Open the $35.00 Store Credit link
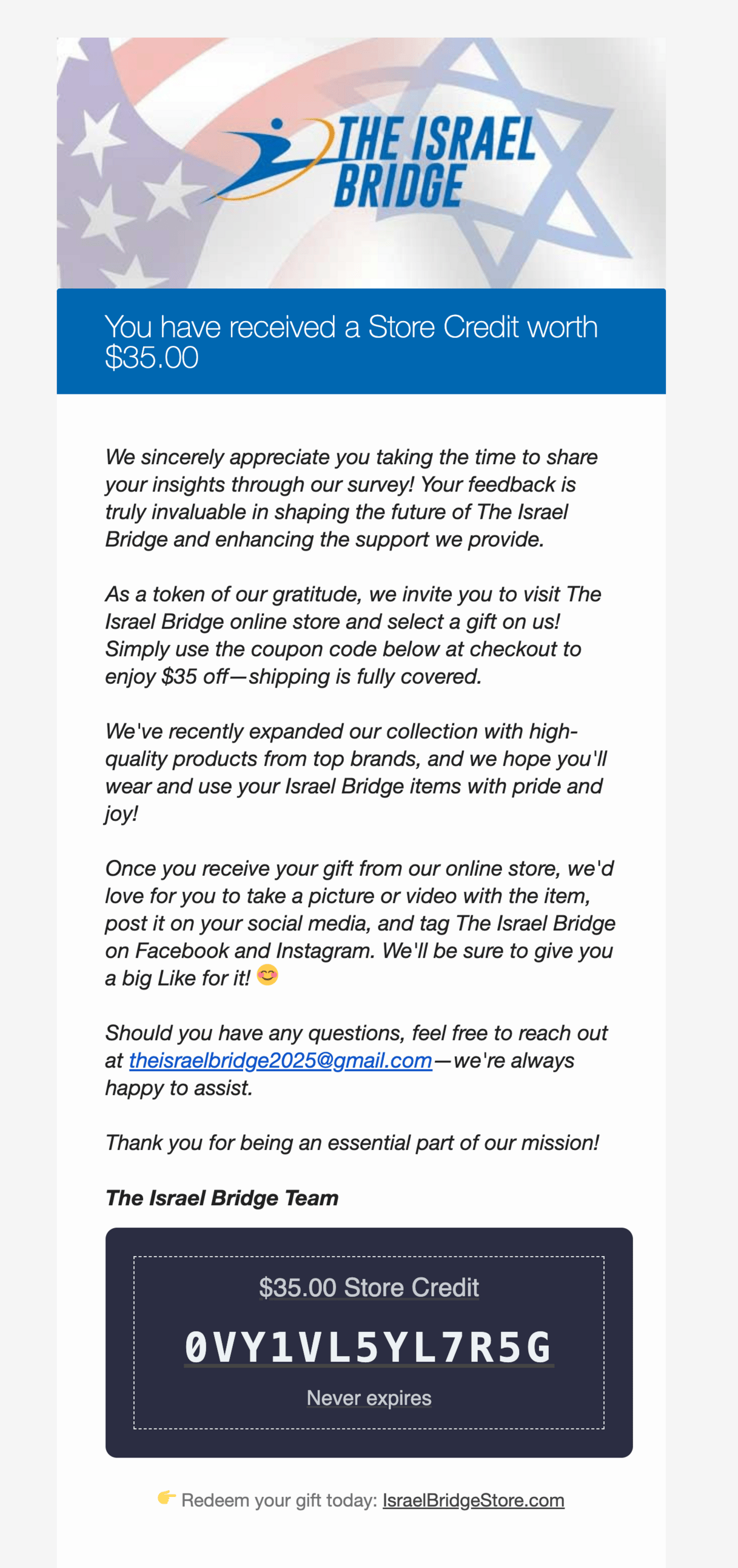This screenshot has width=738, height=1568. pos(369,1287)
